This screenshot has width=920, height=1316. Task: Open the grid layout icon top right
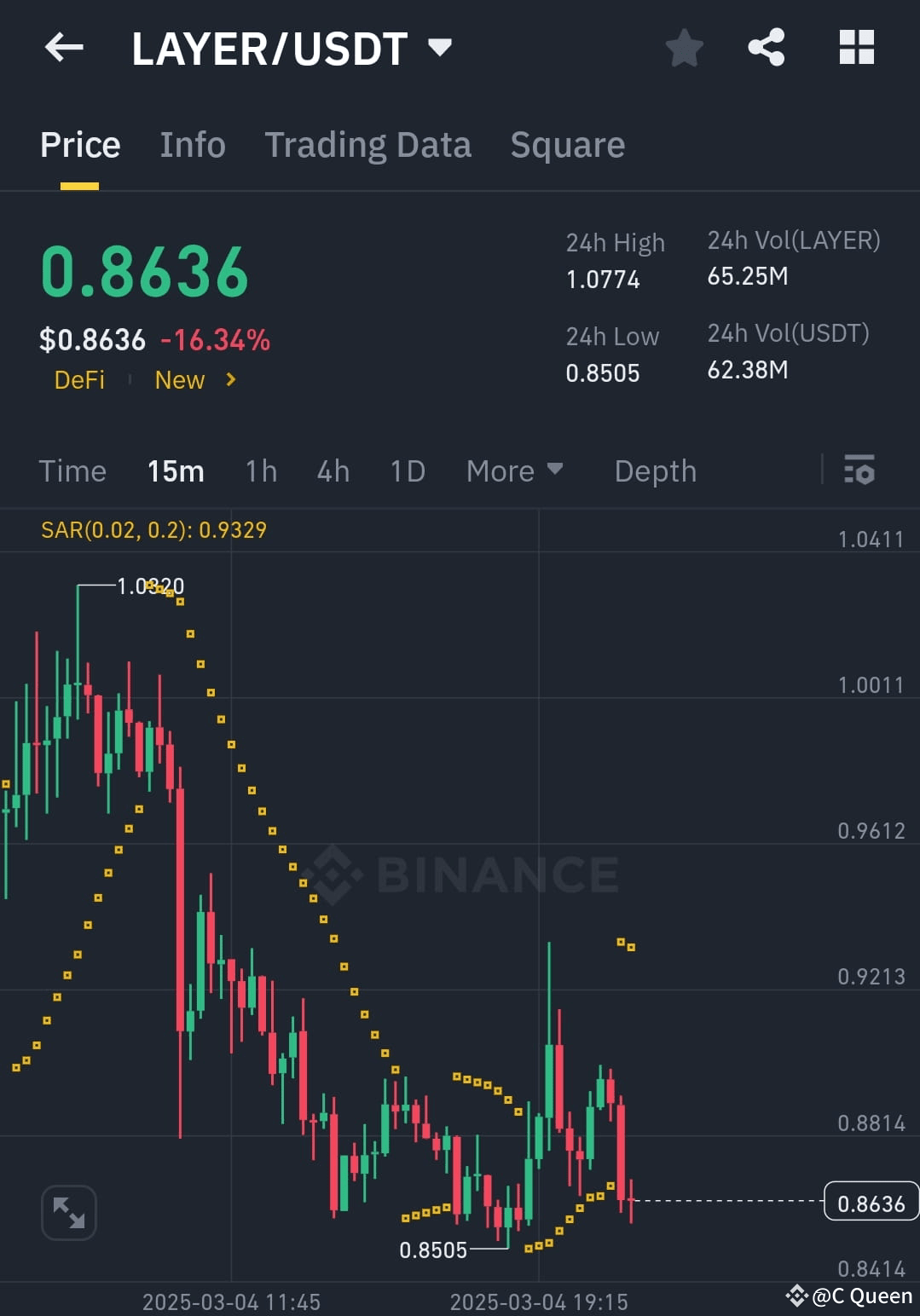click(856, 49)
